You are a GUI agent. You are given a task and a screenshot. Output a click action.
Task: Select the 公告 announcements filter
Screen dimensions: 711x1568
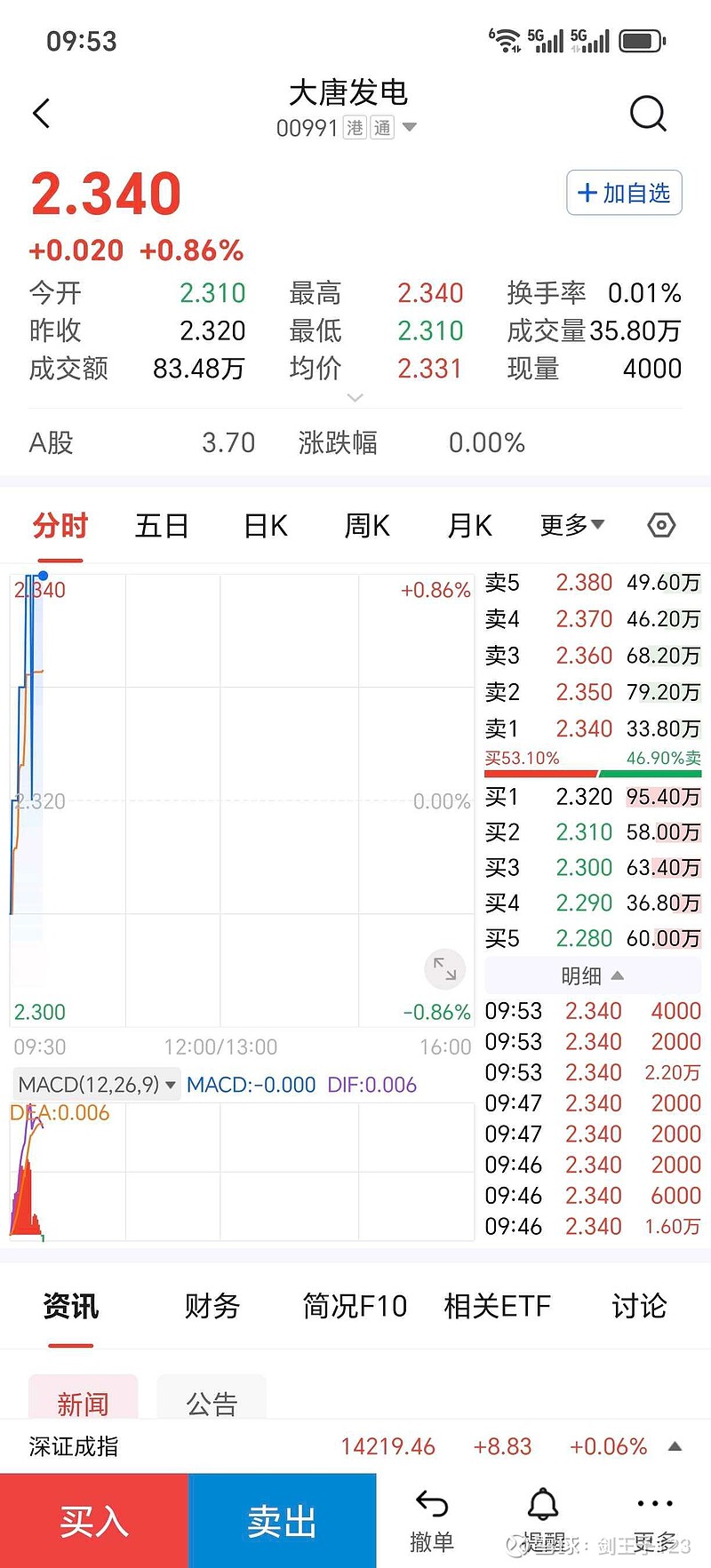click(x=211, y=1402)
